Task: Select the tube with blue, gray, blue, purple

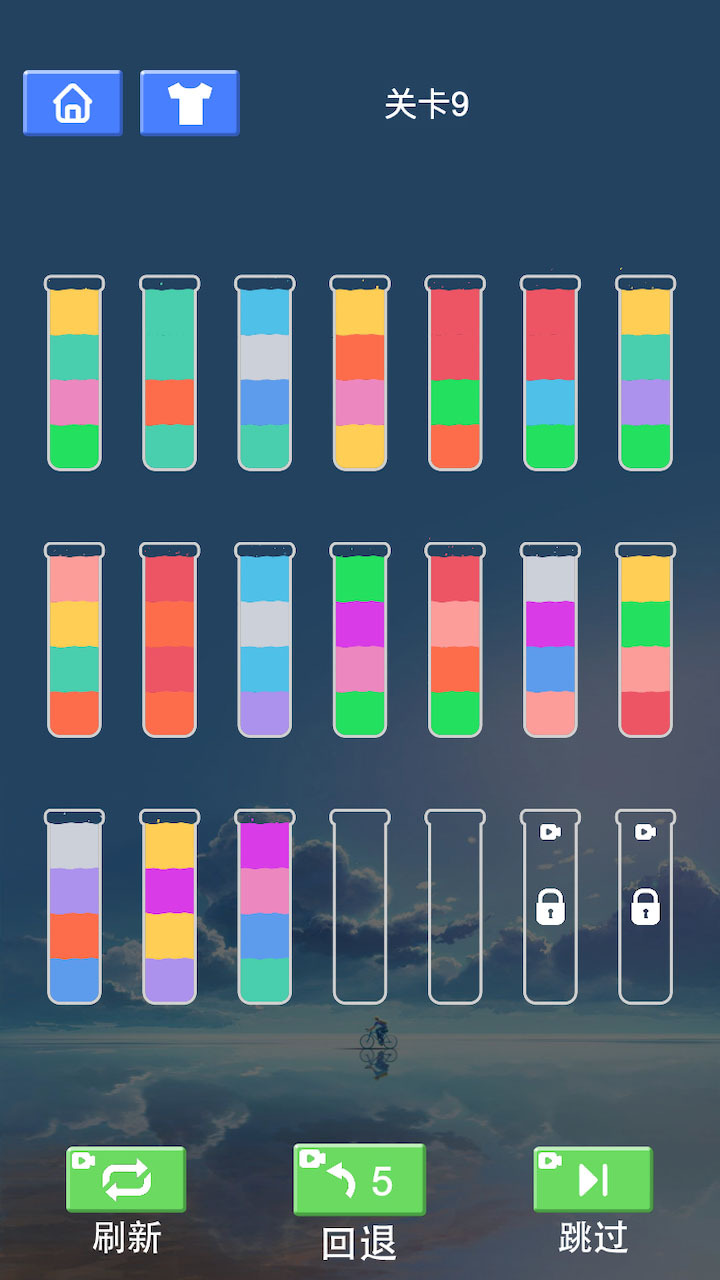Action: point(265,641)
